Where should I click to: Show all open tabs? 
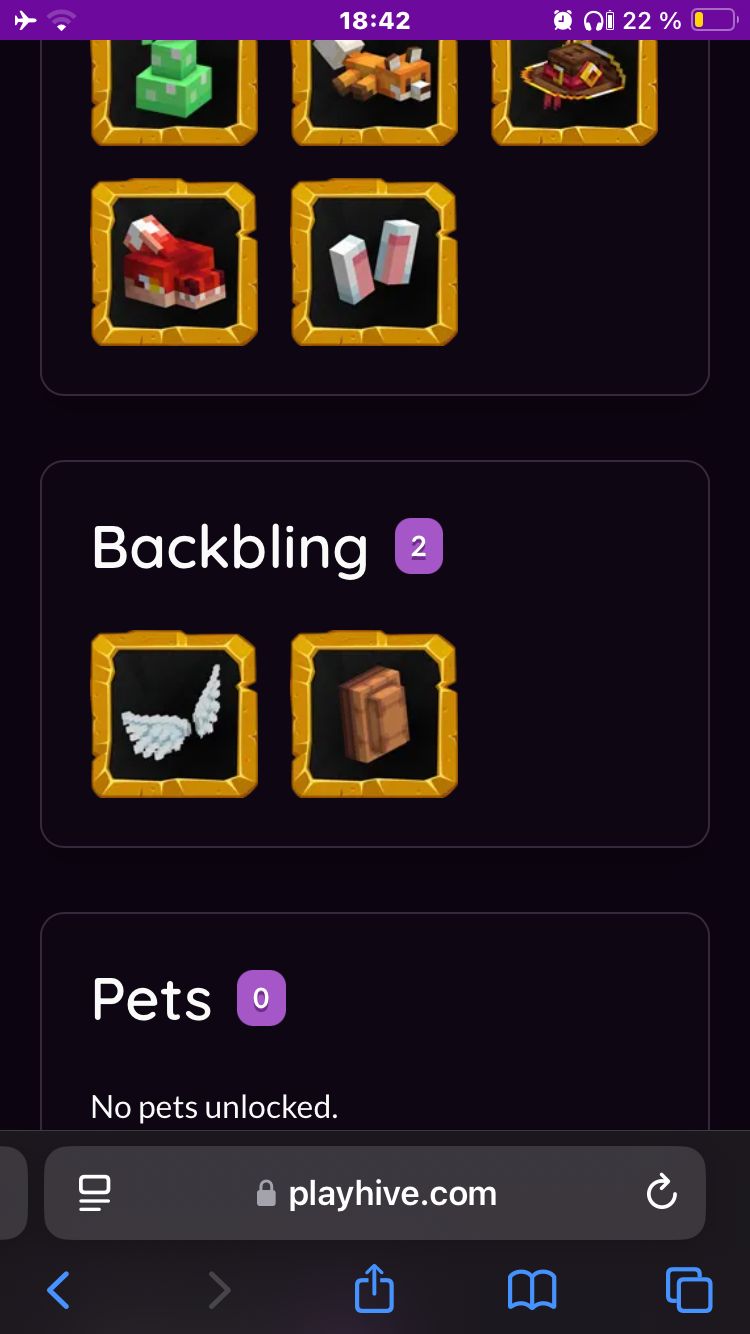click(x=689, y=1290)
